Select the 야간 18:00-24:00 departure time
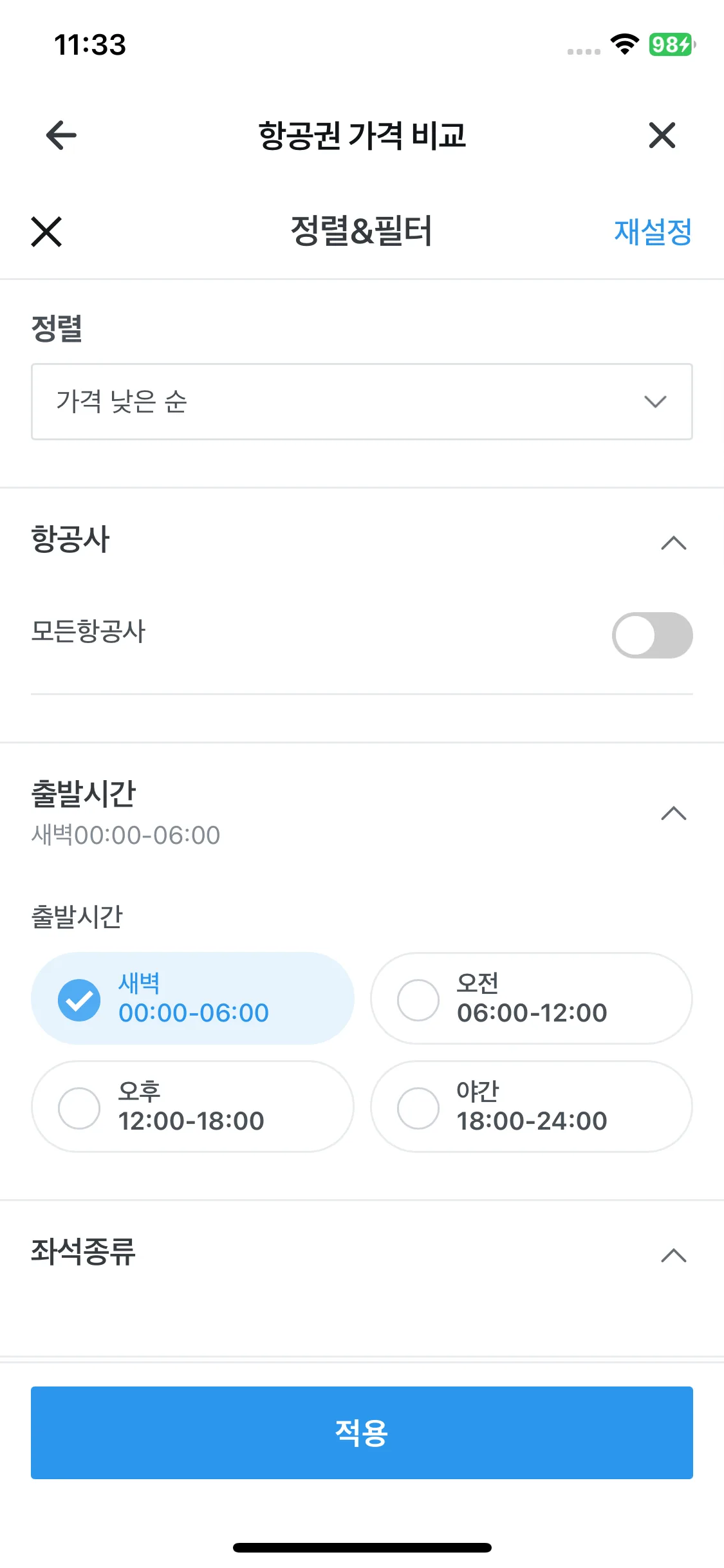The width and height of the screenshot is (724, 1568). coord(532,1106)
